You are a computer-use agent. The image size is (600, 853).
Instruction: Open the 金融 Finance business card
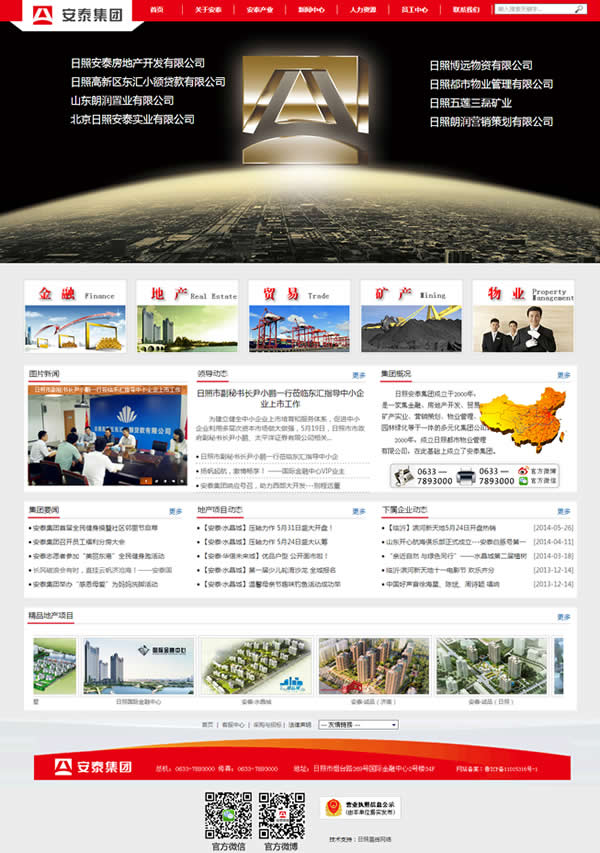(x=75, y=316)
